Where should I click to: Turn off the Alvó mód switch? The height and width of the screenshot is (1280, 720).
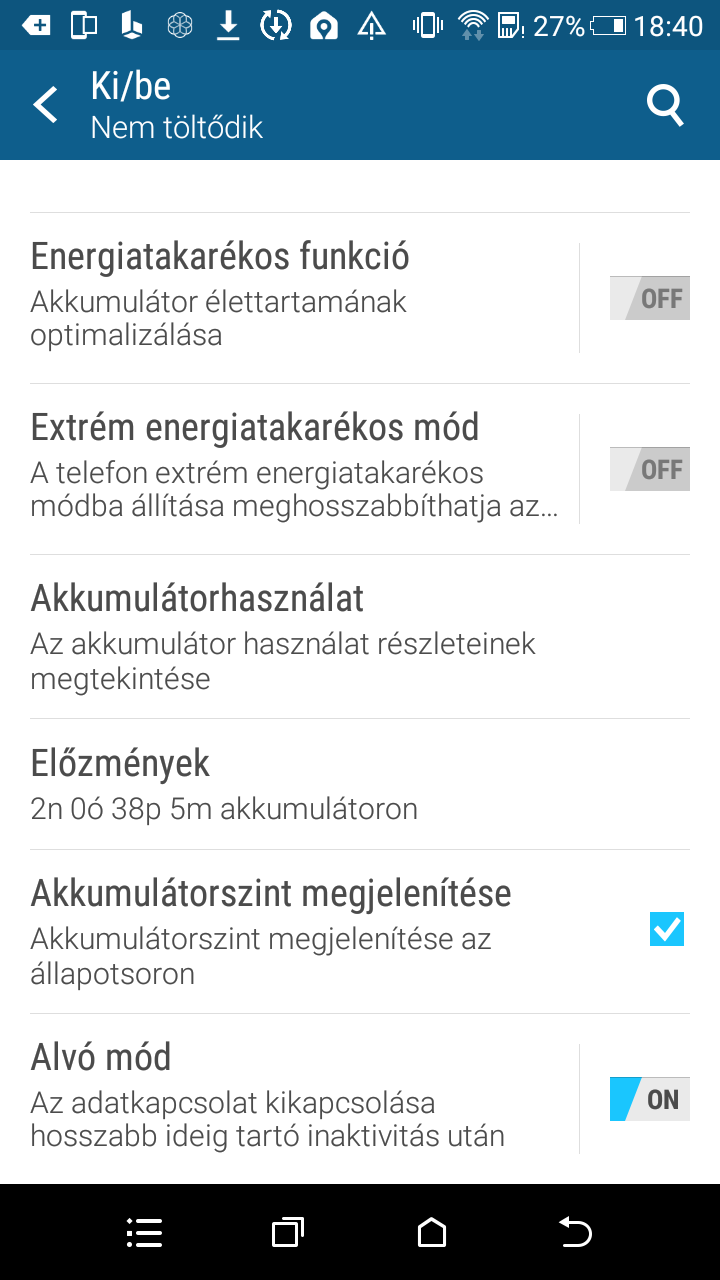[650, 1099]
